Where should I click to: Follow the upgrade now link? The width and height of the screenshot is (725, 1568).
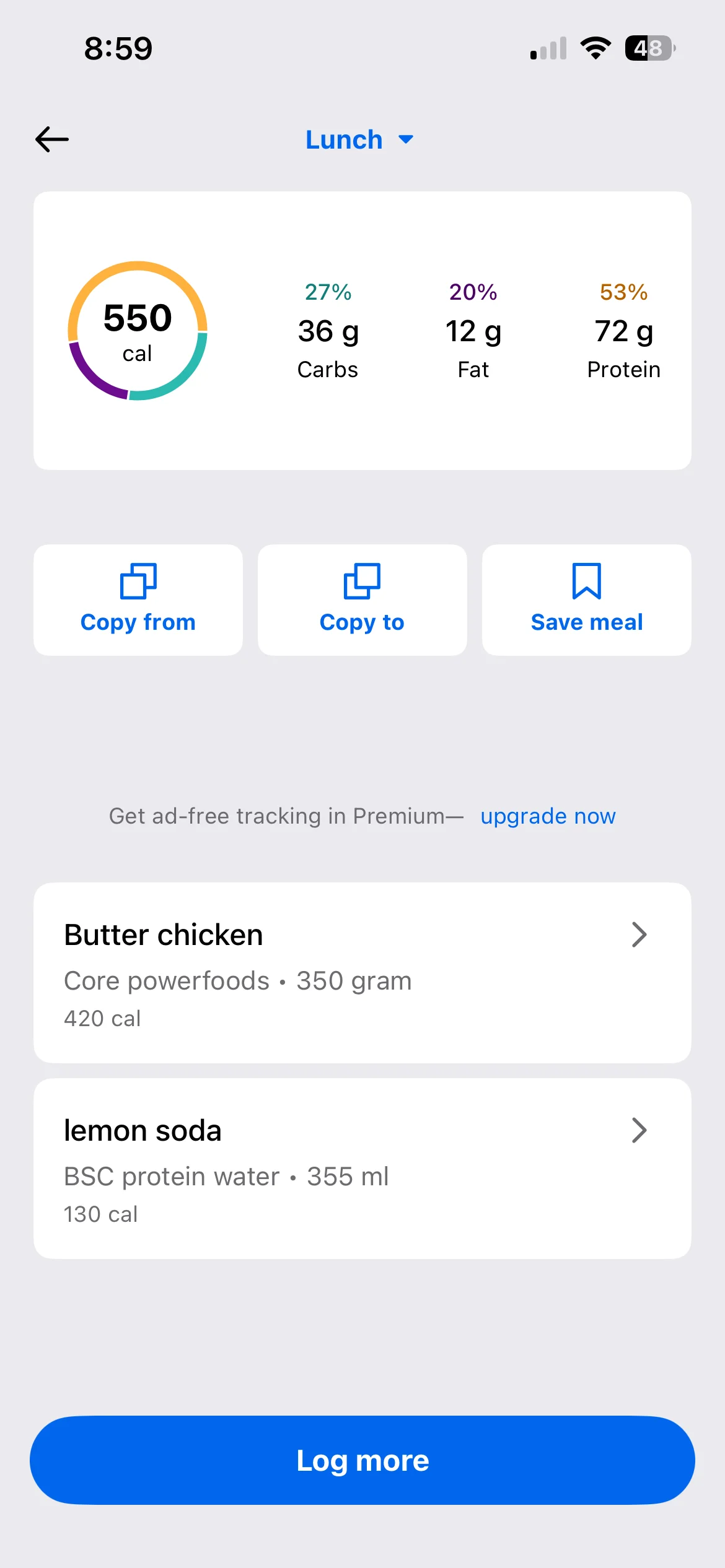tap(548, 816)
